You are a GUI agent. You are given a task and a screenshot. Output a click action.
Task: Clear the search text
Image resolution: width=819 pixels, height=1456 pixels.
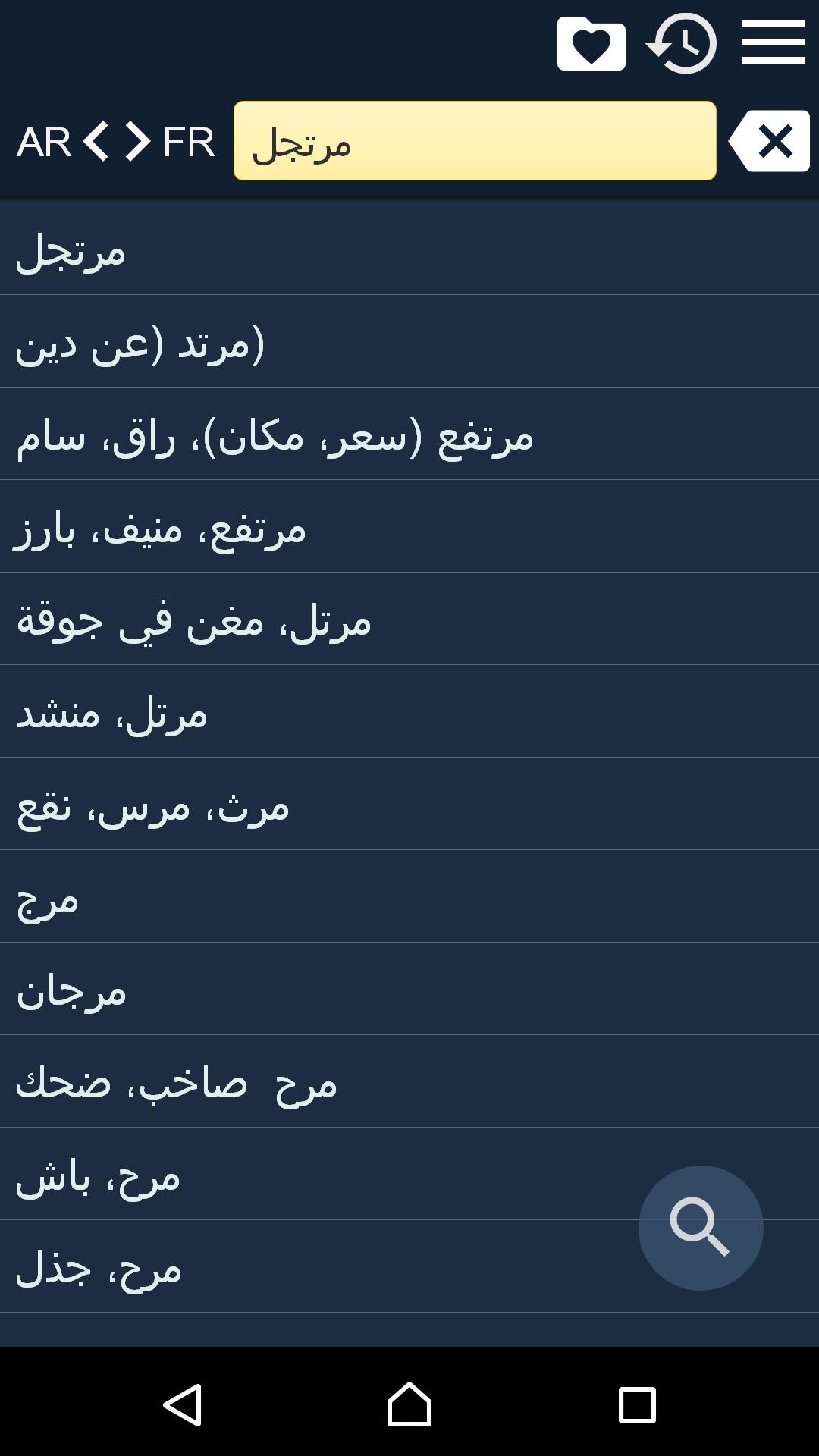770,142
